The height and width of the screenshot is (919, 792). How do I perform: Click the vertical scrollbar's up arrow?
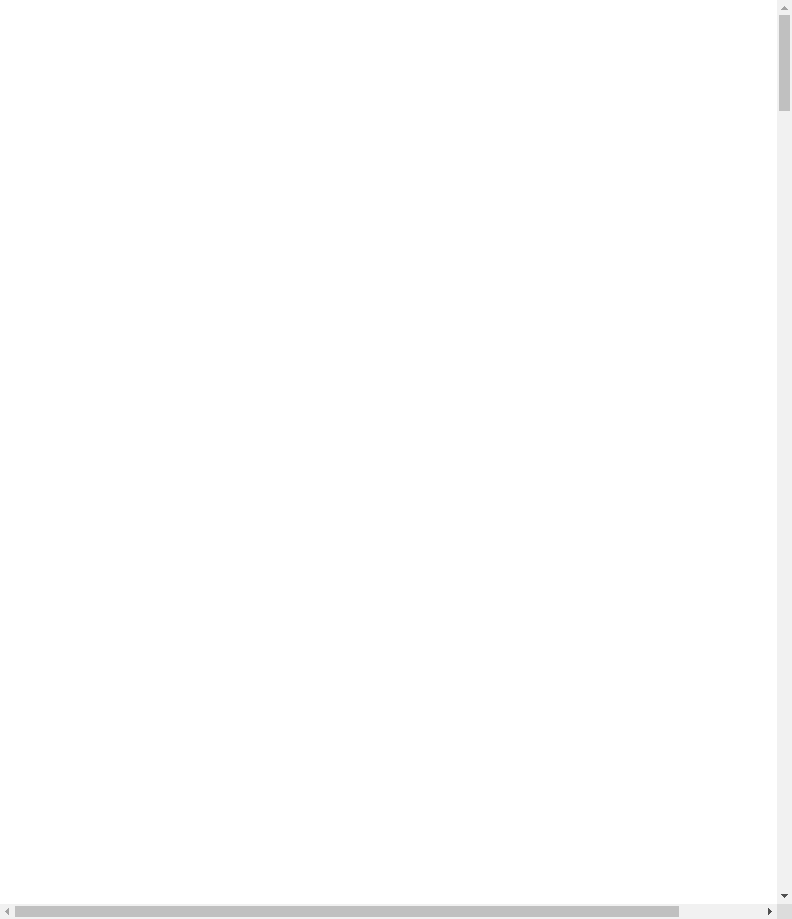click(784, 7)
